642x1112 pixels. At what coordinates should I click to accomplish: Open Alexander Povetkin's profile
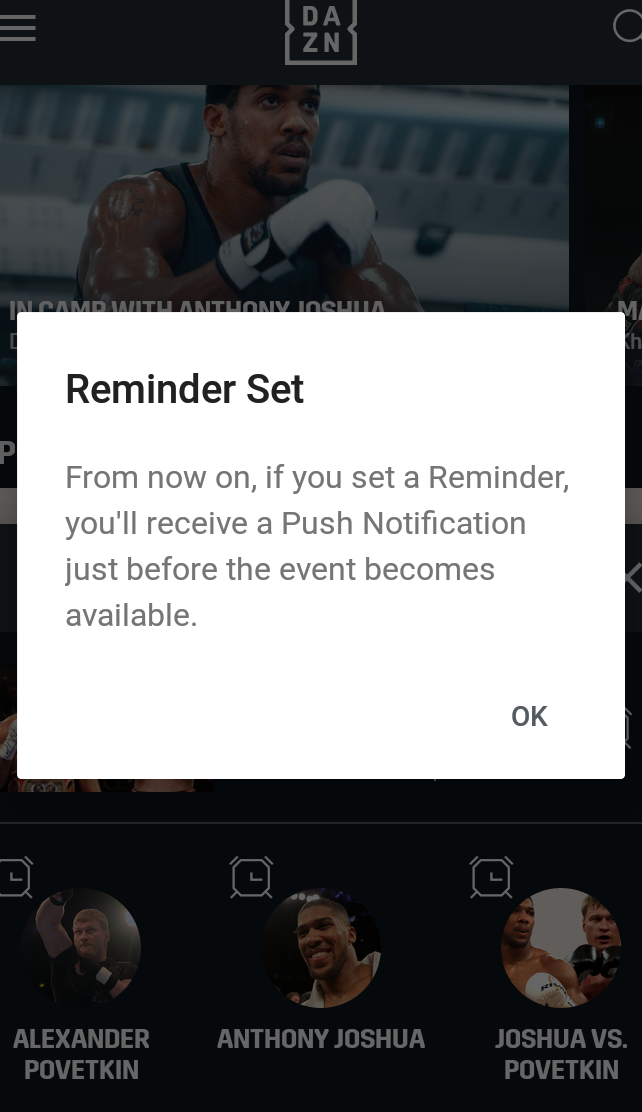click(81, 947)
